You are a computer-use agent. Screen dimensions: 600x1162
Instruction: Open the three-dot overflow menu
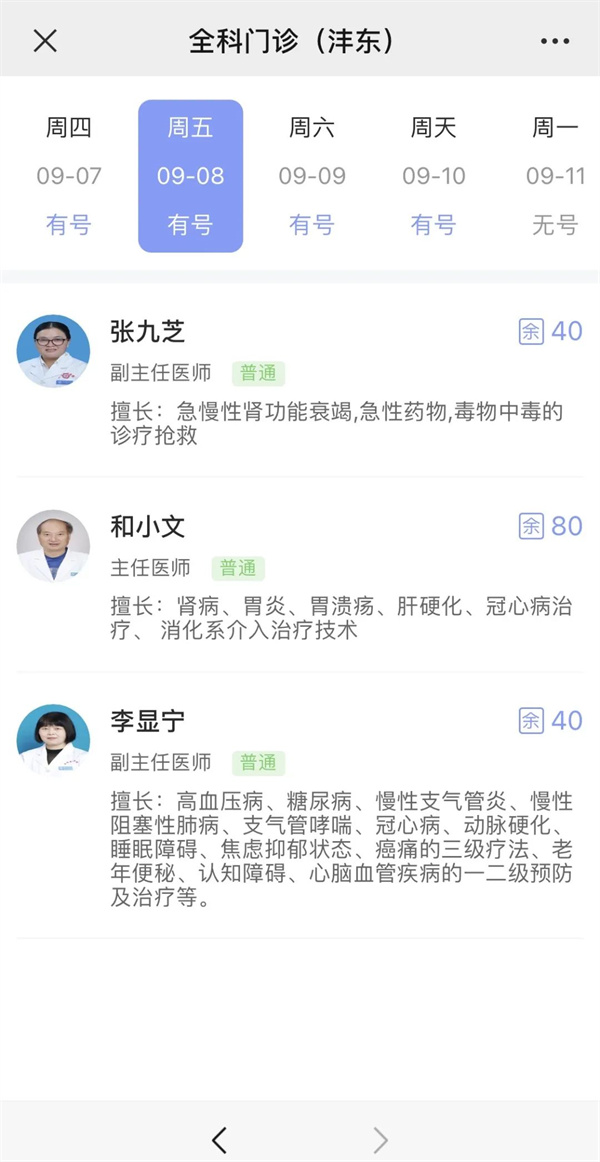coord(554,41)
